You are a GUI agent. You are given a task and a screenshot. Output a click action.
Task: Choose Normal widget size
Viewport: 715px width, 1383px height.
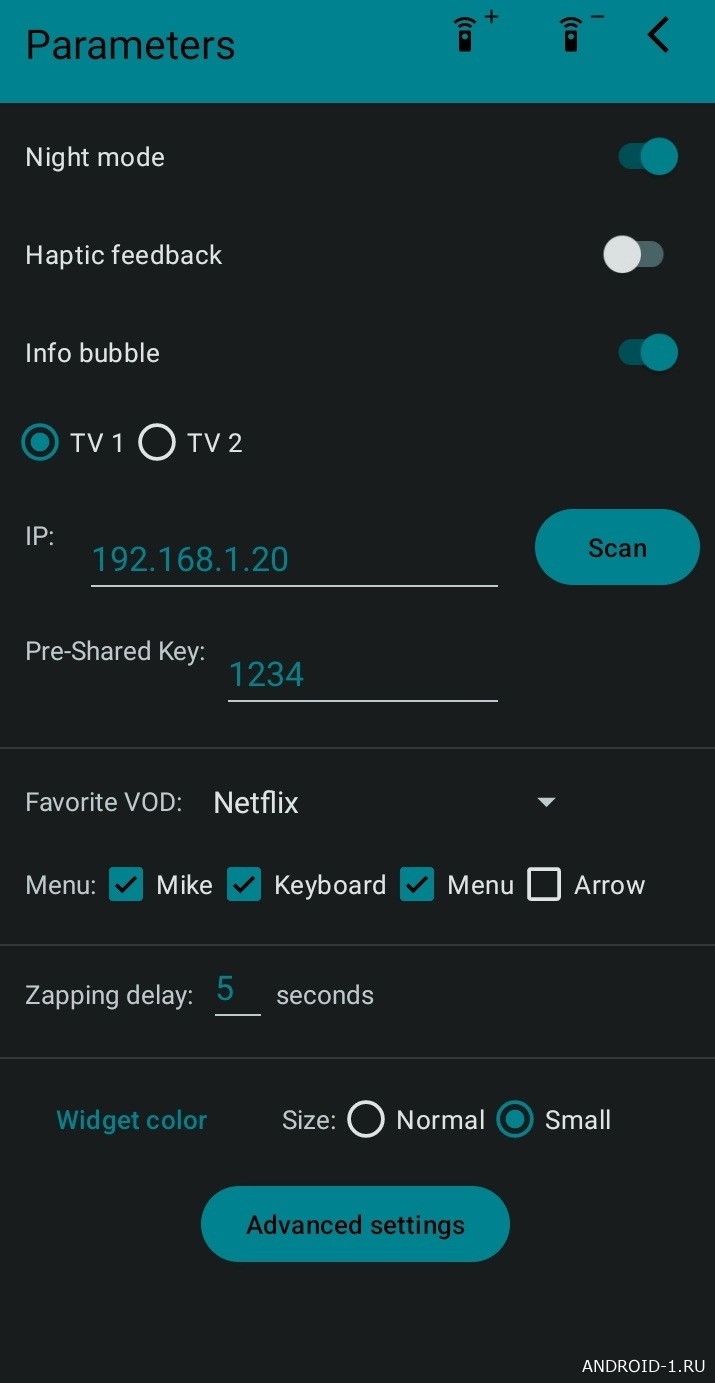point(366,1120)
